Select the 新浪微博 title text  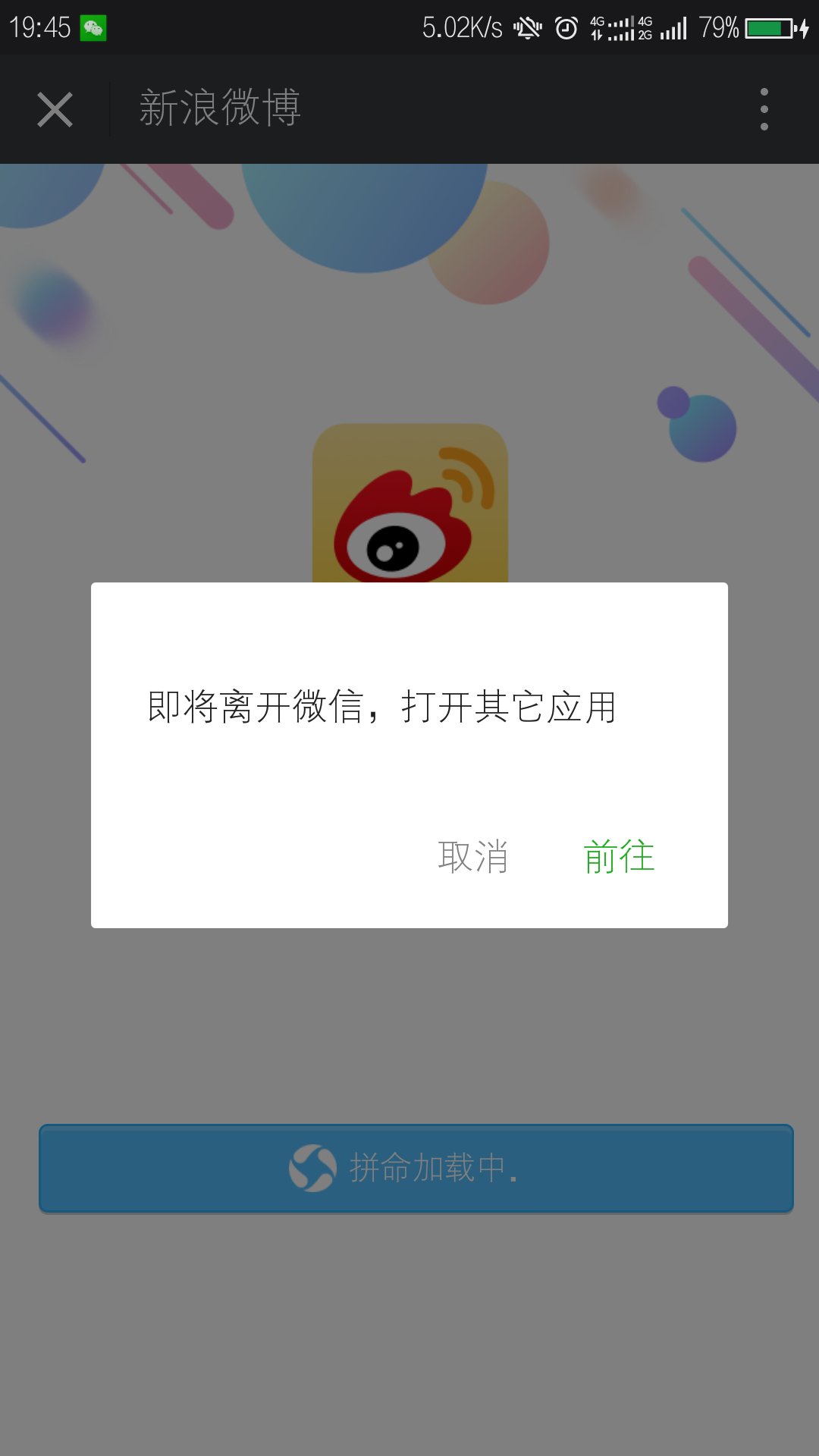point(220,107)
